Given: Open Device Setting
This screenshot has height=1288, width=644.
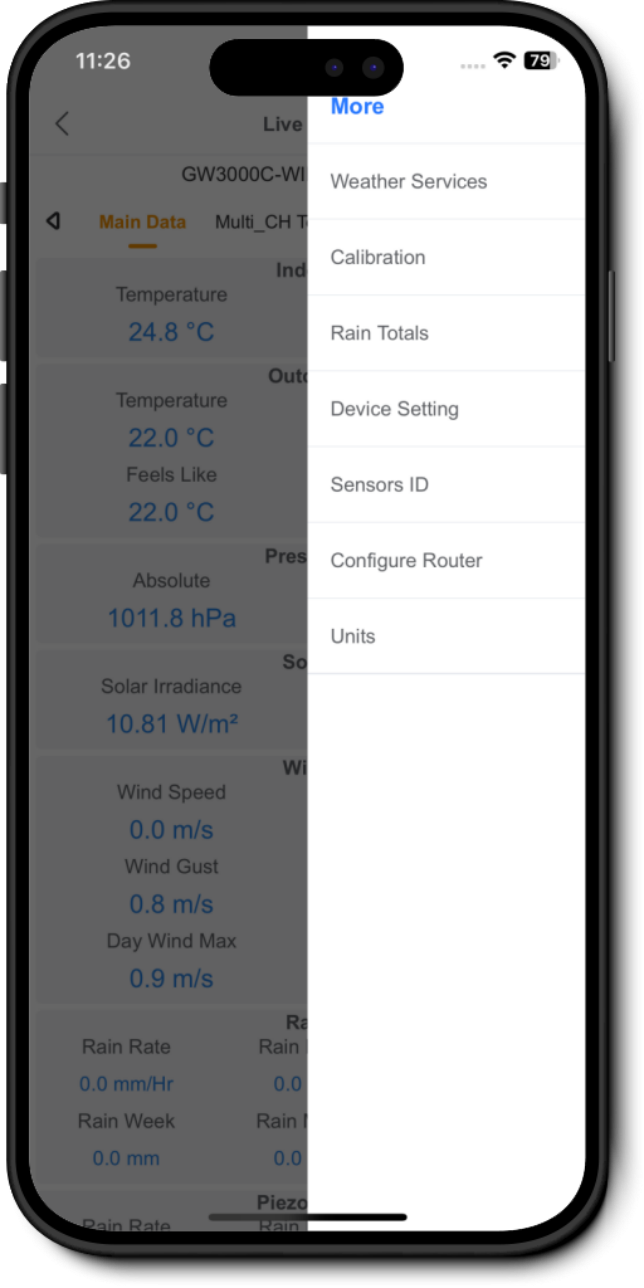Looking at the screenshot, I should point(446,410).
